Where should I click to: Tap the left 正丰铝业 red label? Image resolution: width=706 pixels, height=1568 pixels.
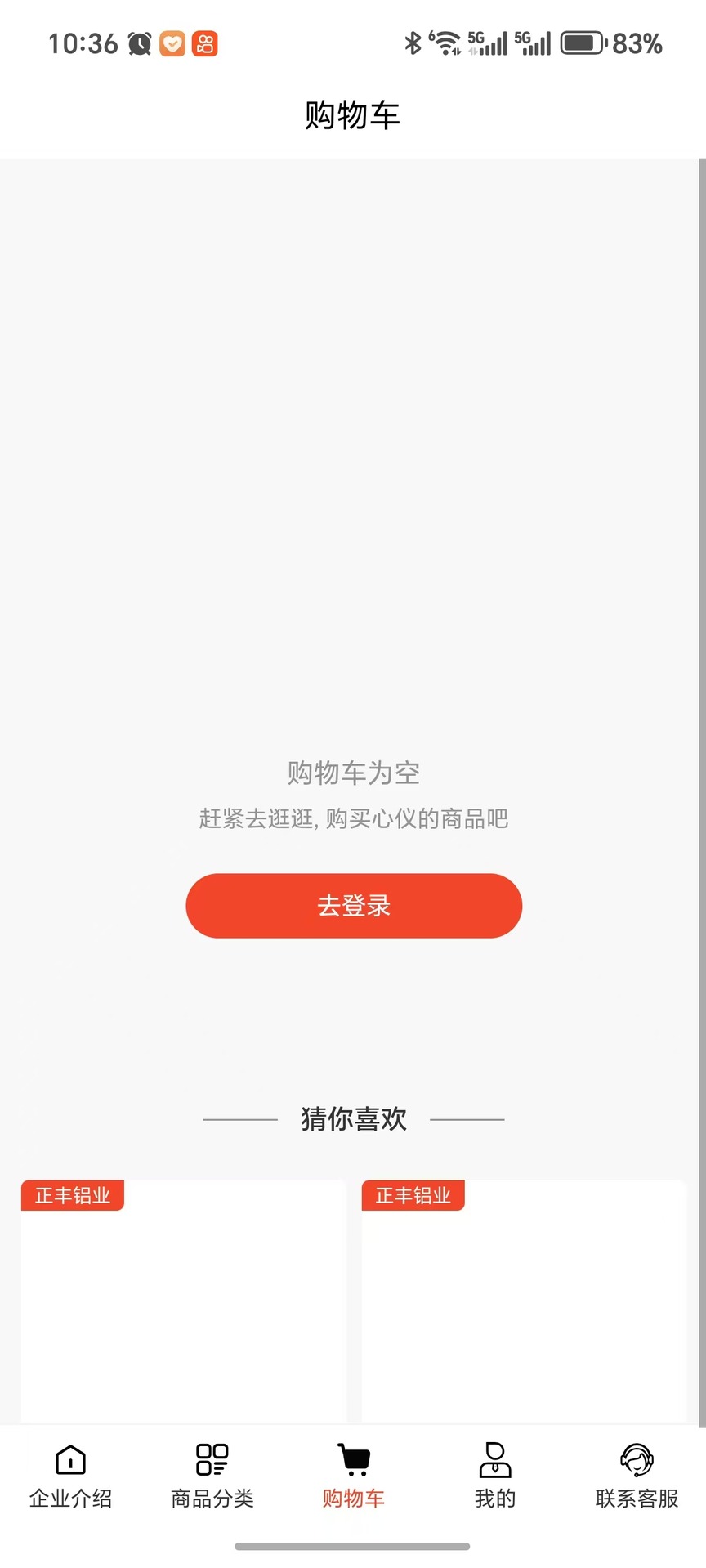[72, 1194]
